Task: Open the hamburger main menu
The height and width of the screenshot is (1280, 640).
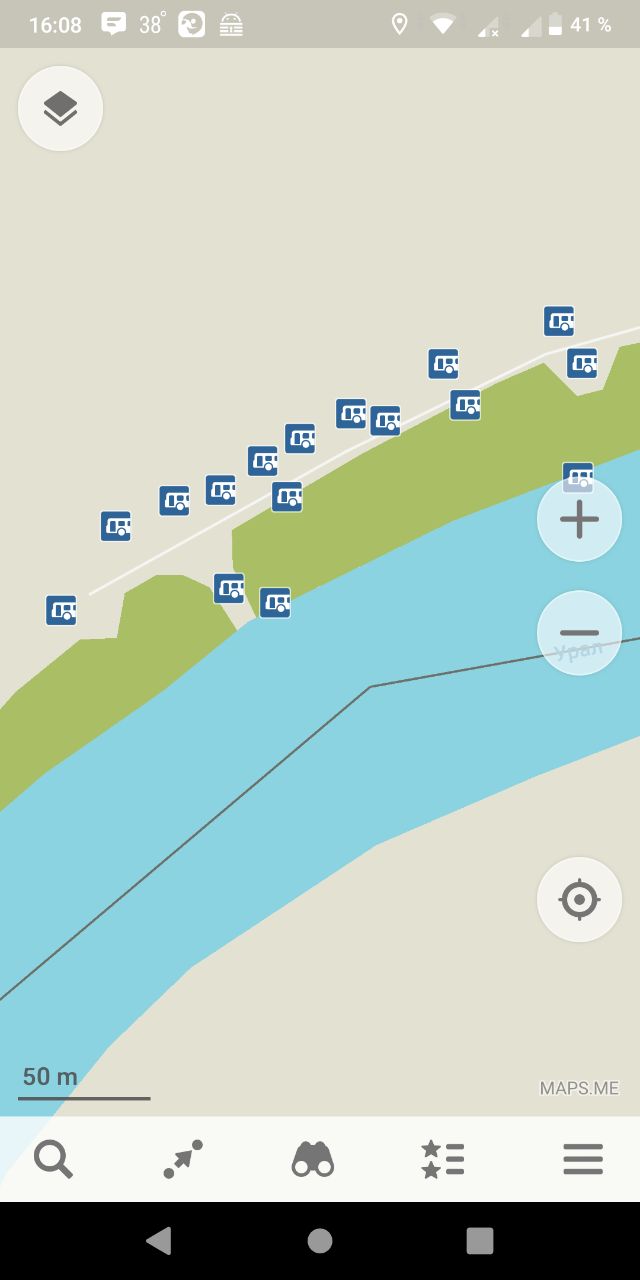Action: click(583, 1159)
